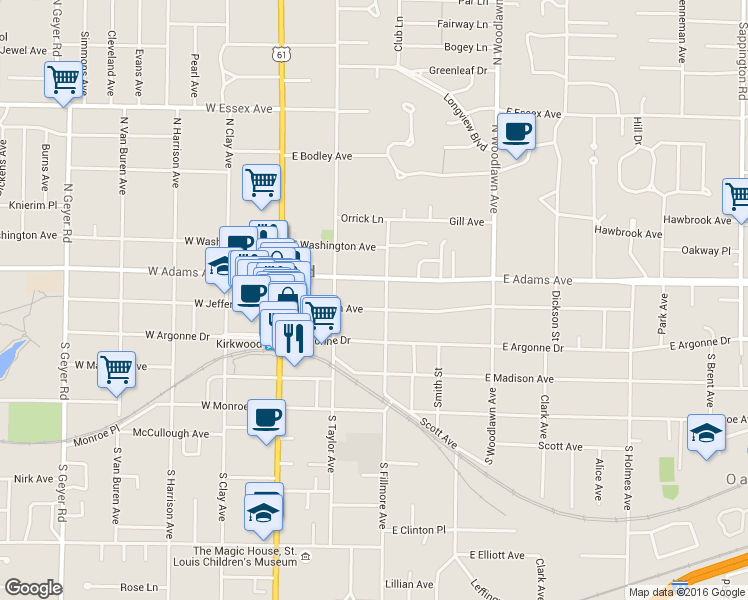Open the shopping cart marker near Hawbrook Ave
The height and width of the screenshot is (600, 748).
[739, 196]
